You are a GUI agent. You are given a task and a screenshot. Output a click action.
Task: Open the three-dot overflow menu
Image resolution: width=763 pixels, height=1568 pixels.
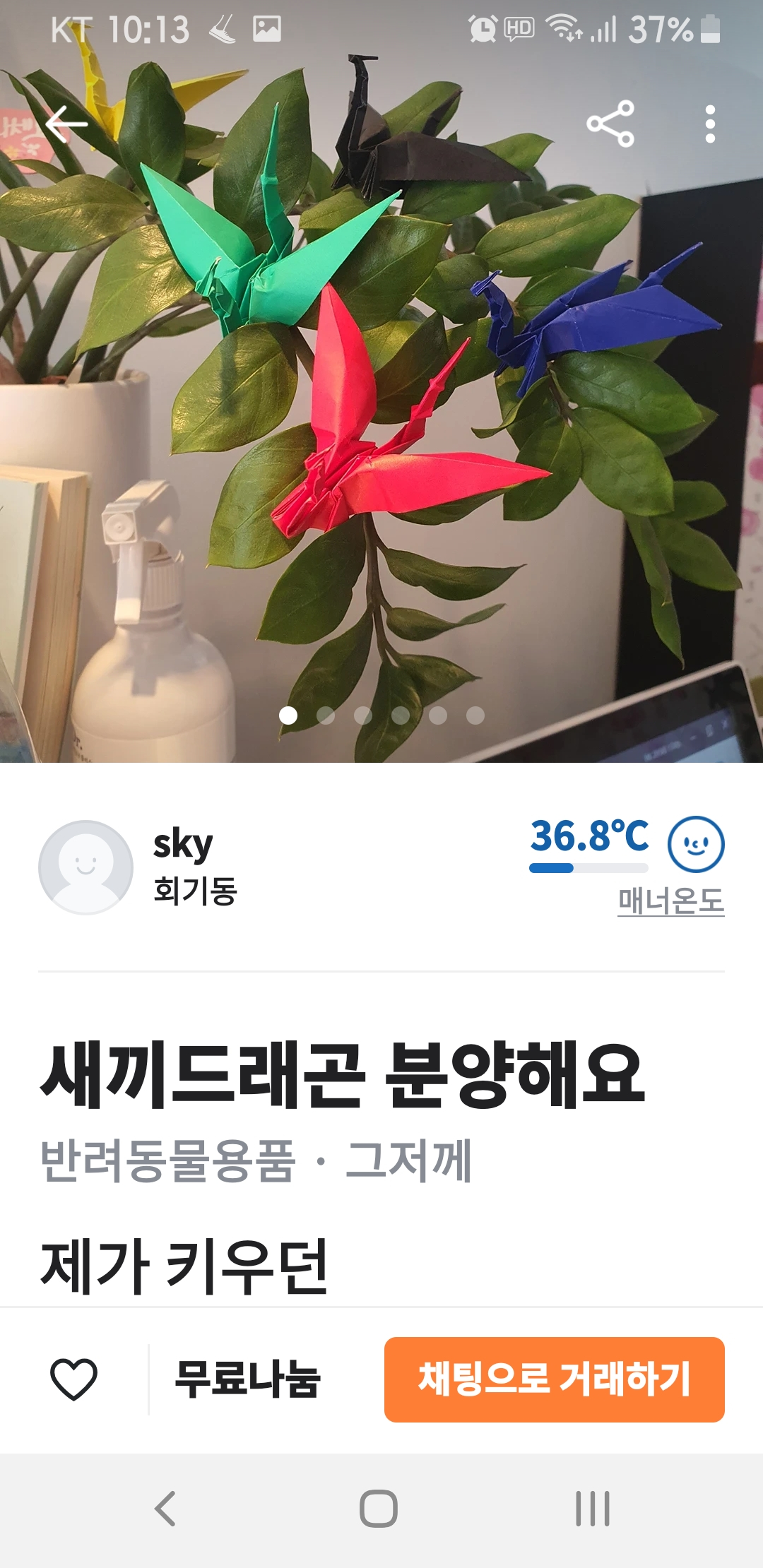pos(710,124)
